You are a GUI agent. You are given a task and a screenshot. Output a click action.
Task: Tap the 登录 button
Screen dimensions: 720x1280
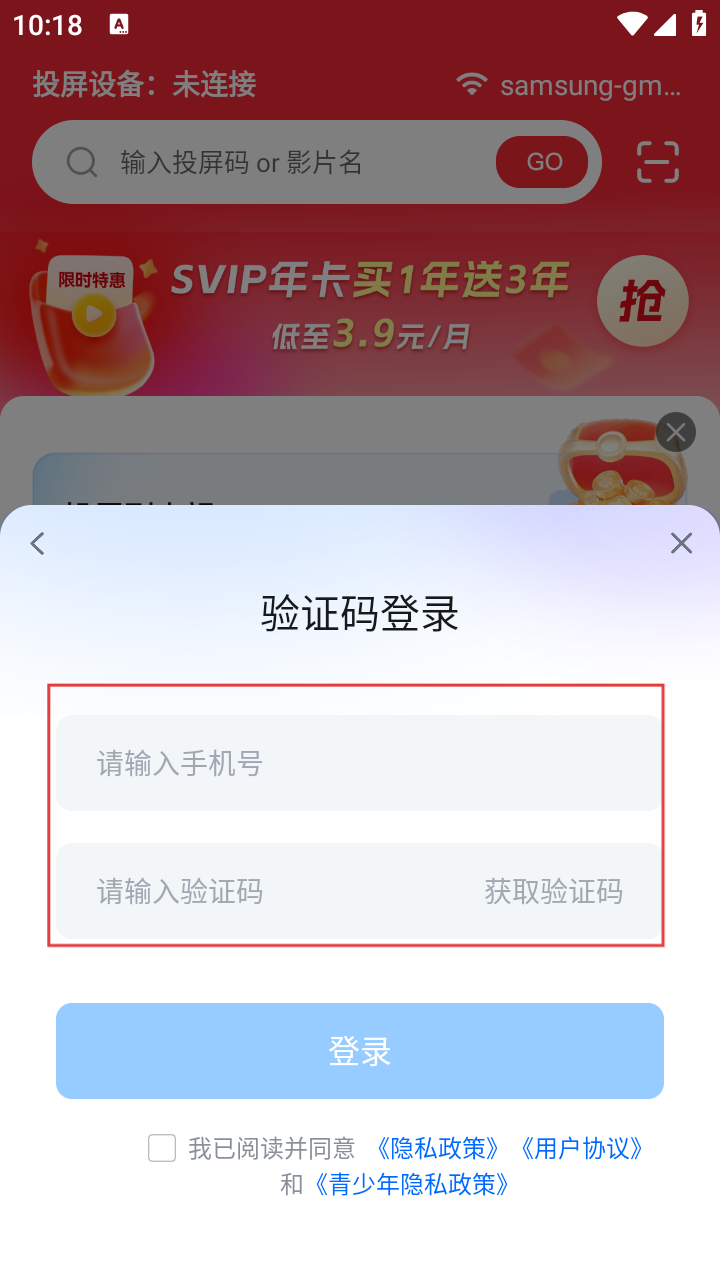click(x=360, y=1051)
